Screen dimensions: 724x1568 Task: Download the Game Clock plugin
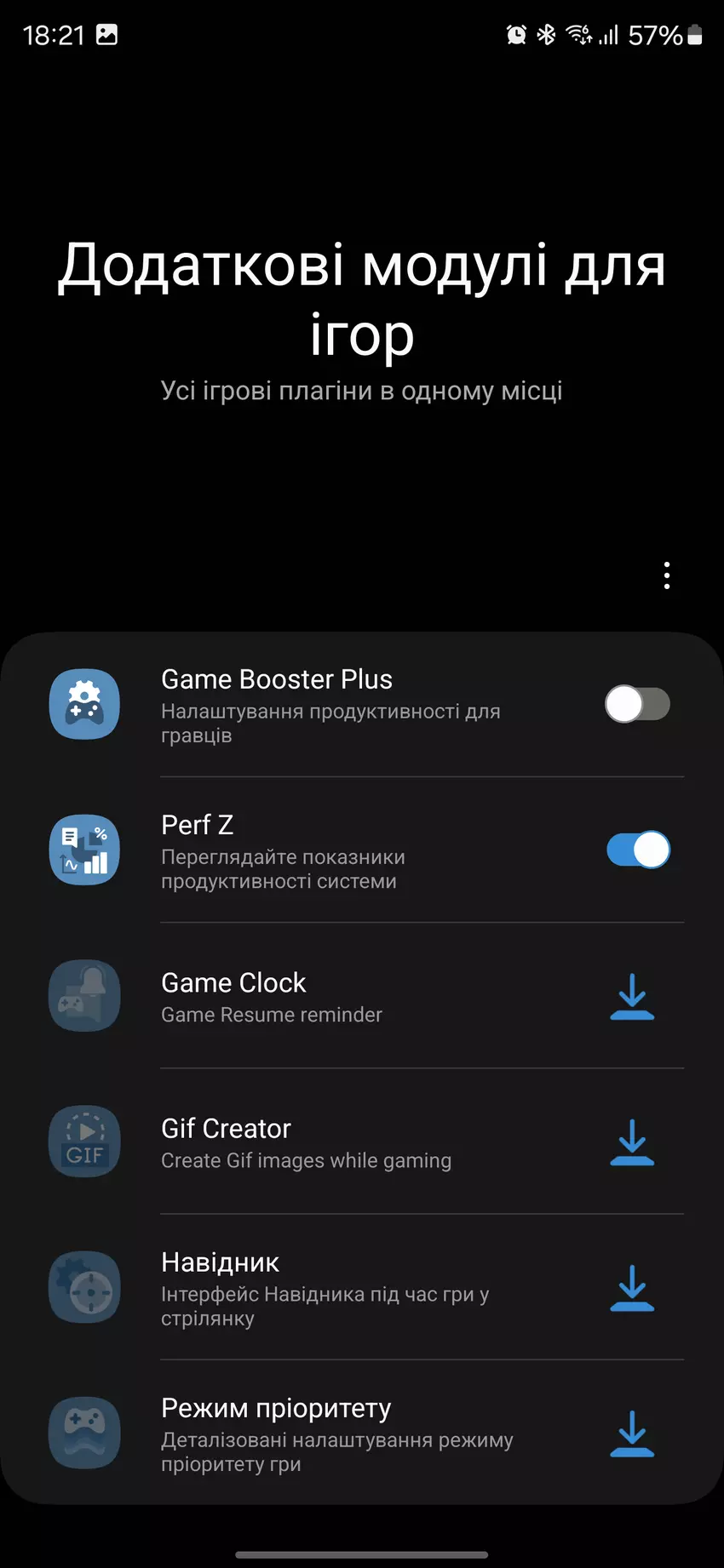point(632,996)
